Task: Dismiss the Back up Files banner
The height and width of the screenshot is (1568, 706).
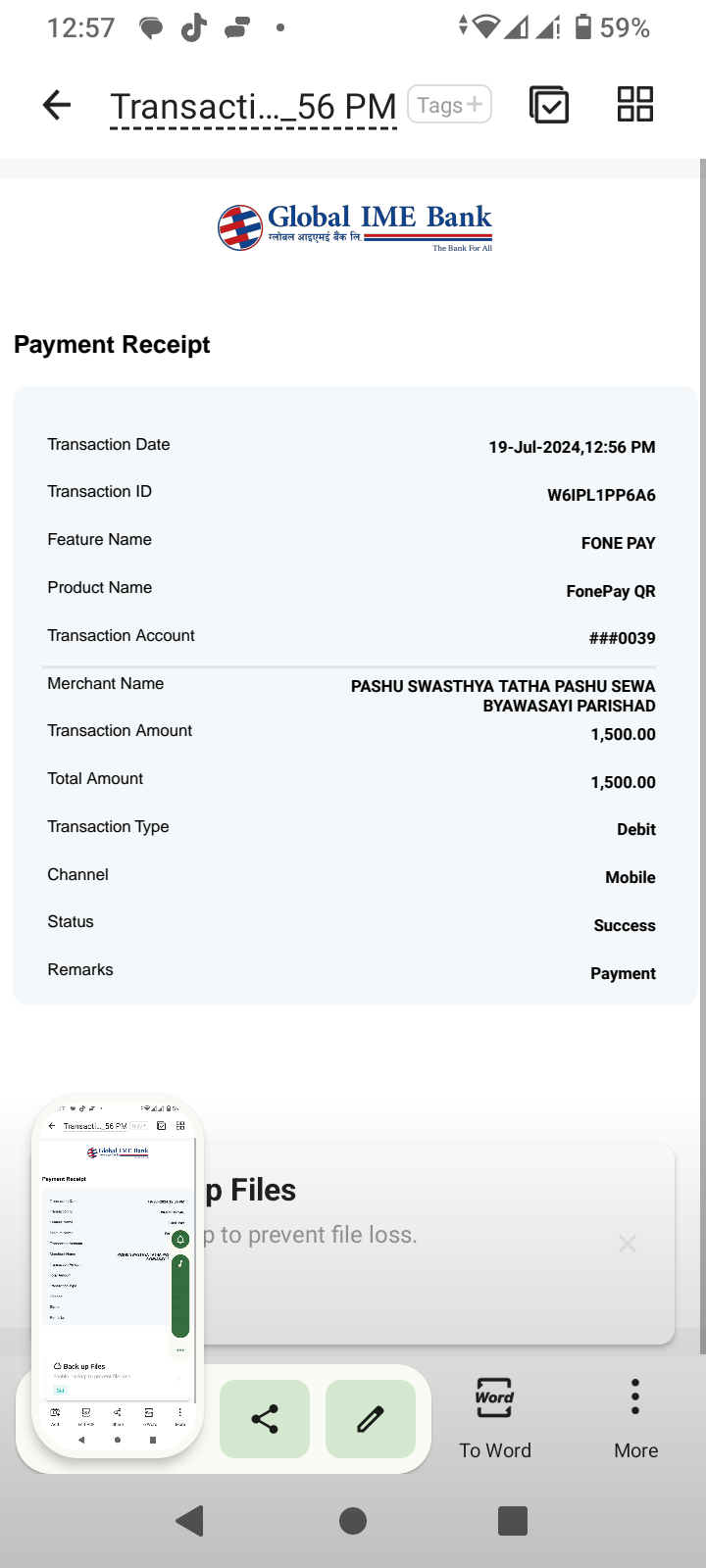Action: [x=628, y=1244]
